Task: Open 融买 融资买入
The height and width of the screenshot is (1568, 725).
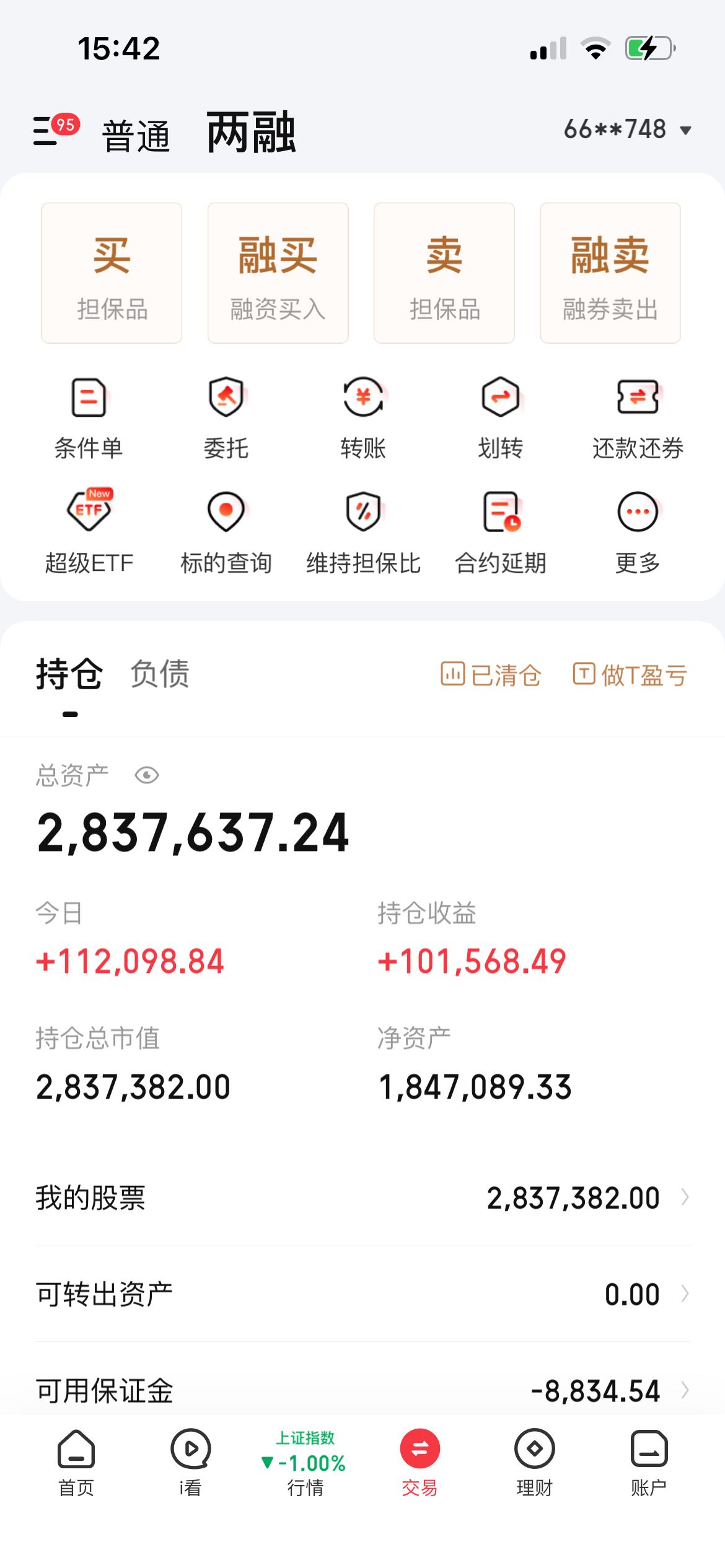Action: [x=278, y=272]
